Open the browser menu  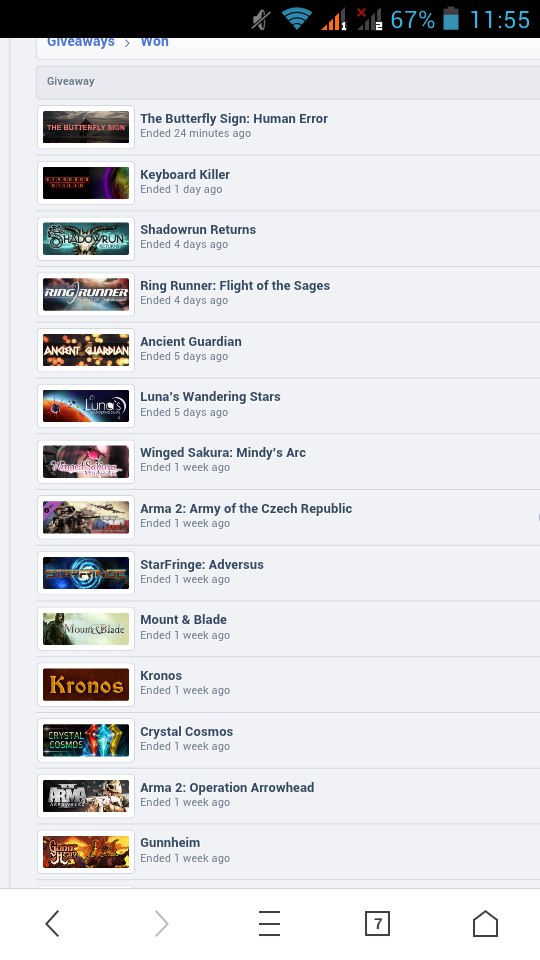click(x=269, y=923)
